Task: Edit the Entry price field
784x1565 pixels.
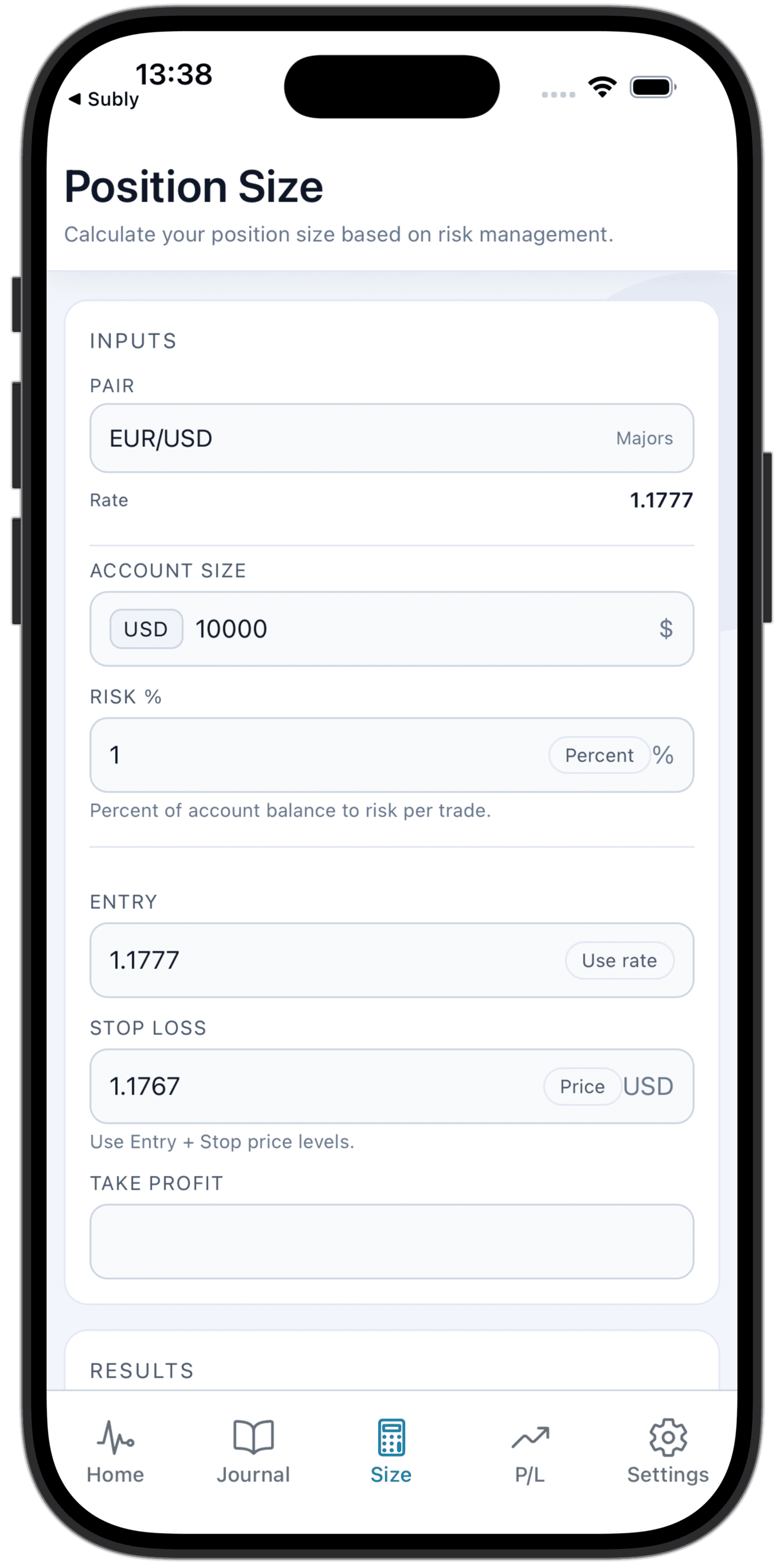Action: click(328, 960)
